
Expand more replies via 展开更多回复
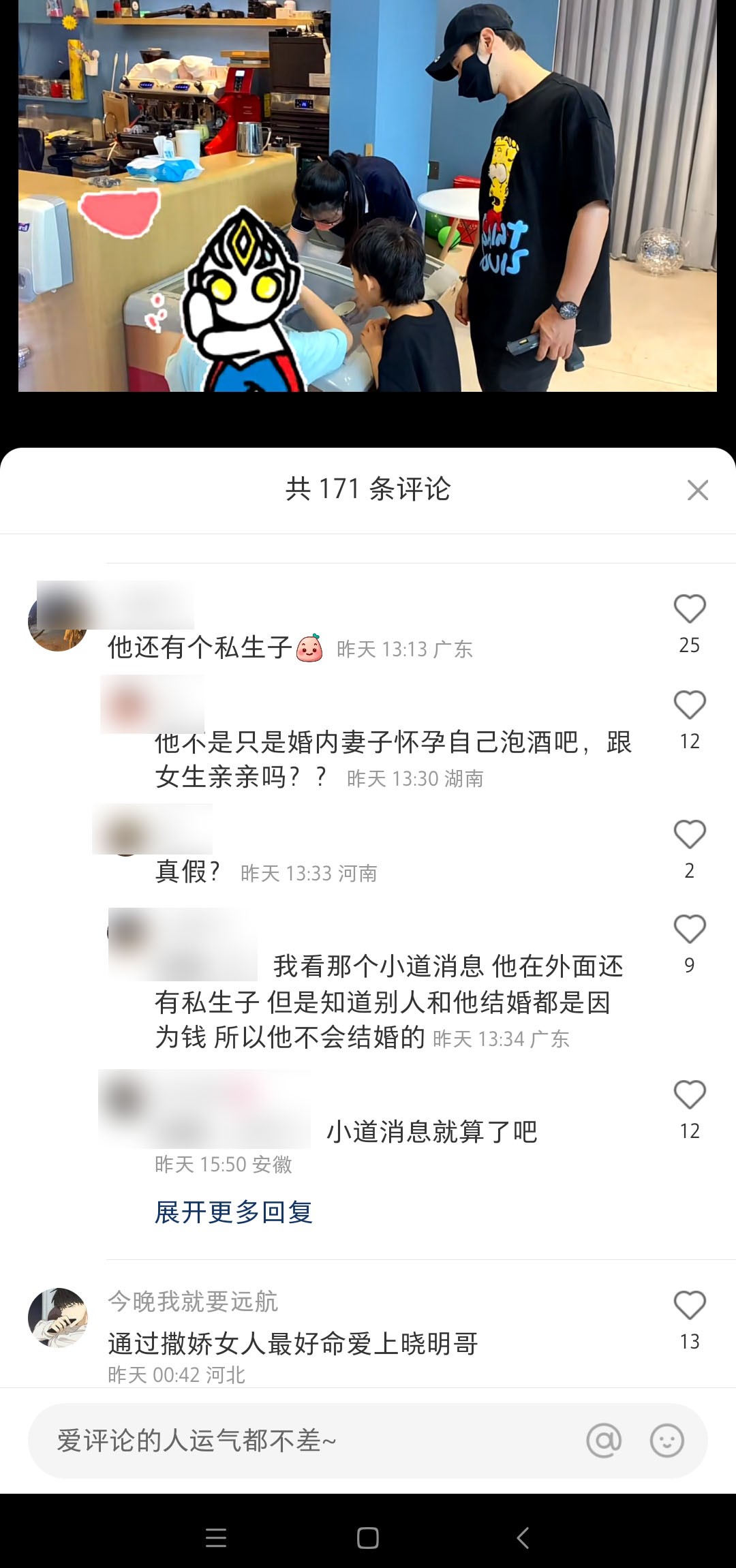coord(233,1212)
